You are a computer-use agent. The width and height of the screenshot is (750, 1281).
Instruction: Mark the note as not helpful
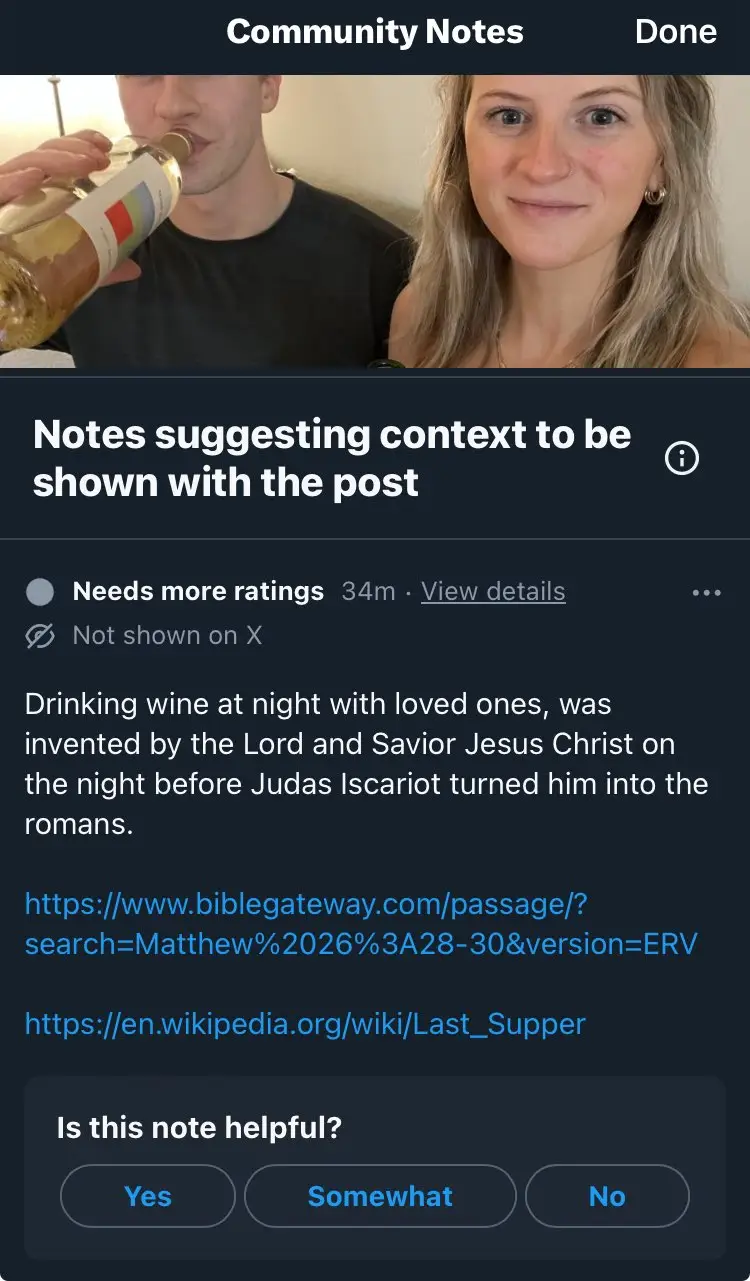pyautogui.click(x=607, y=1196)
